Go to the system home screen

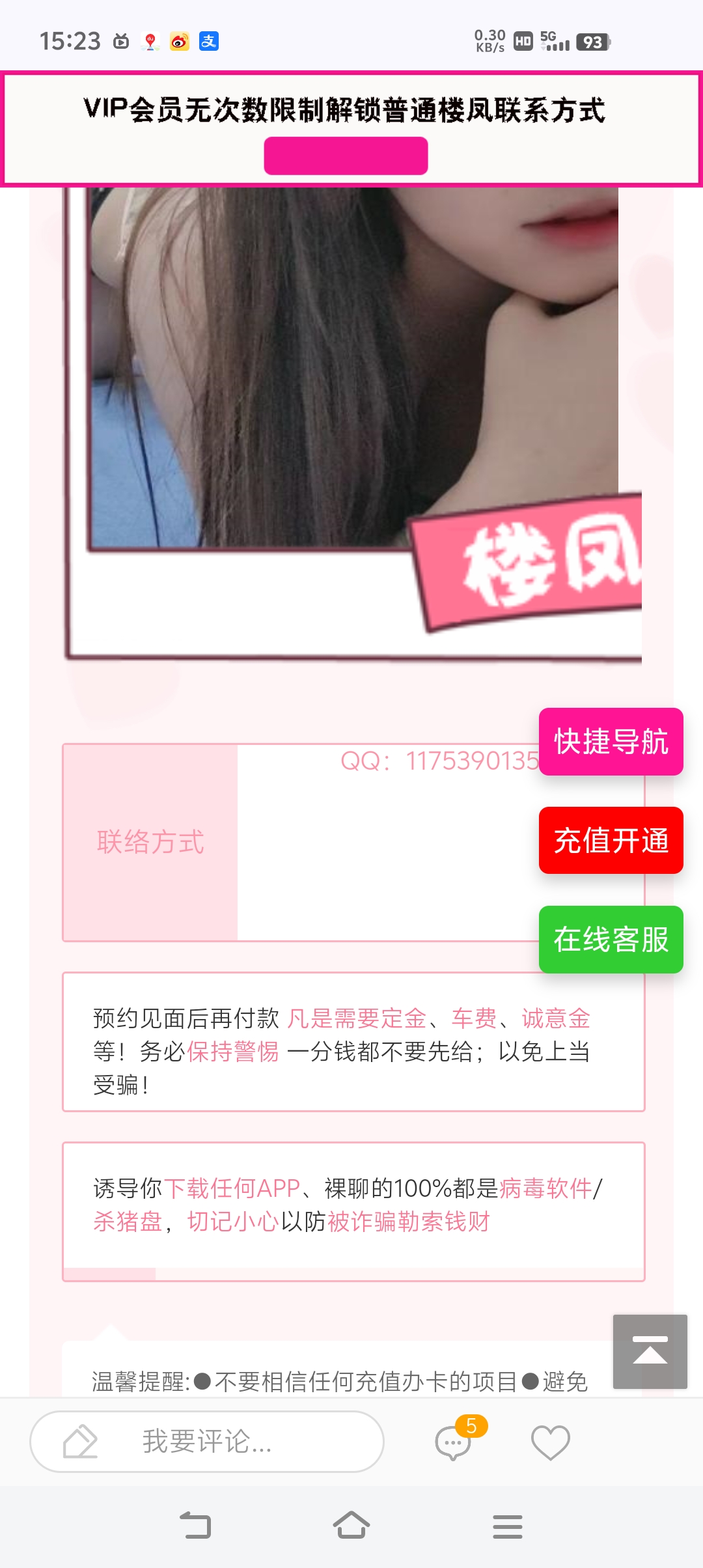pos(351,1526)
